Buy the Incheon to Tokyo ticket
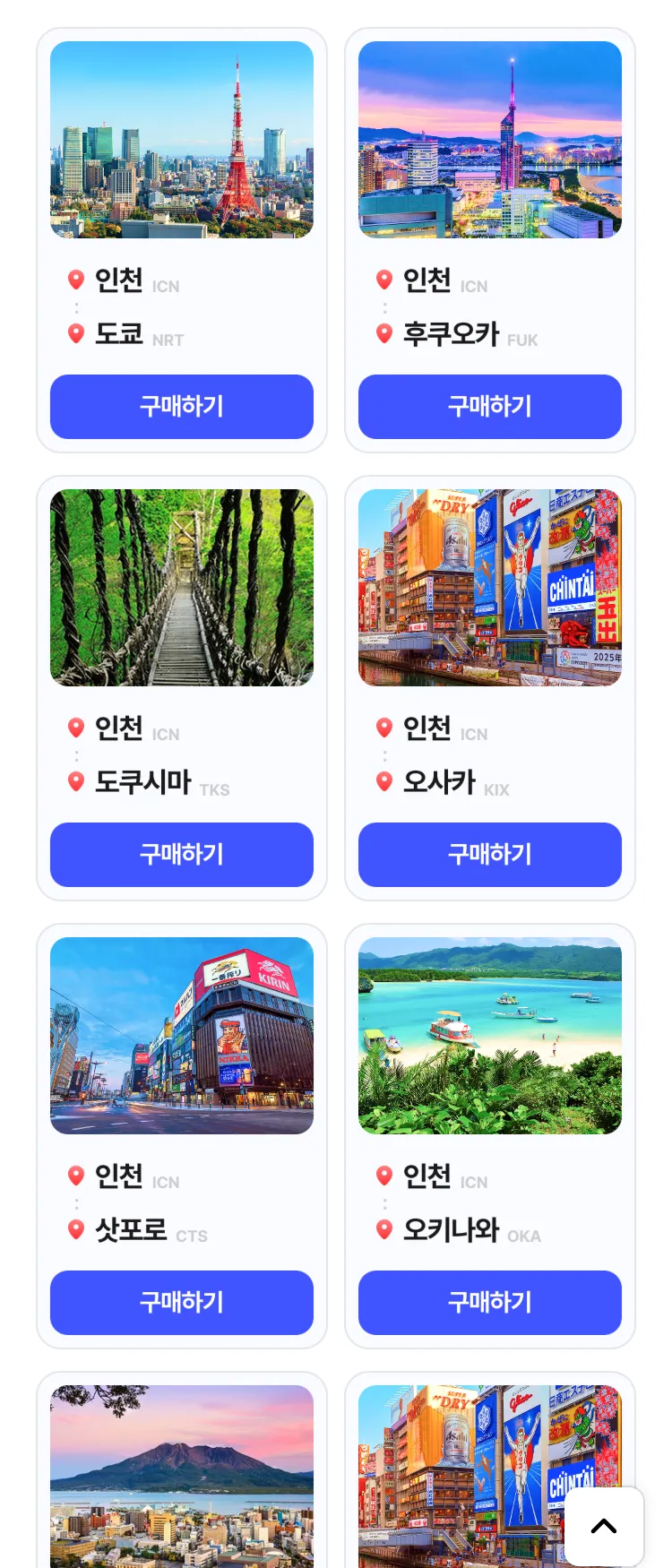This screenshot has height=1568, width=672. (x=181, y=407)
